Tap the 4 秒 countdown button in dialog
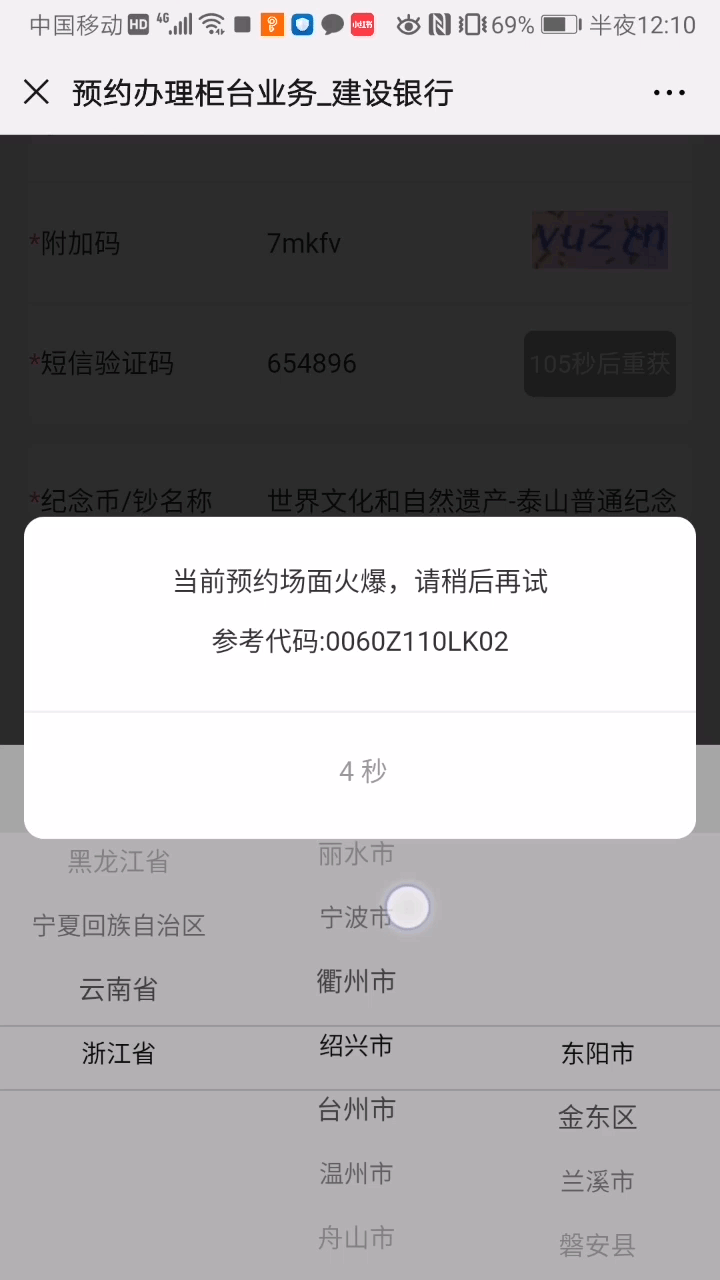Screen dimensions: 720x1280 coord(360,771)
